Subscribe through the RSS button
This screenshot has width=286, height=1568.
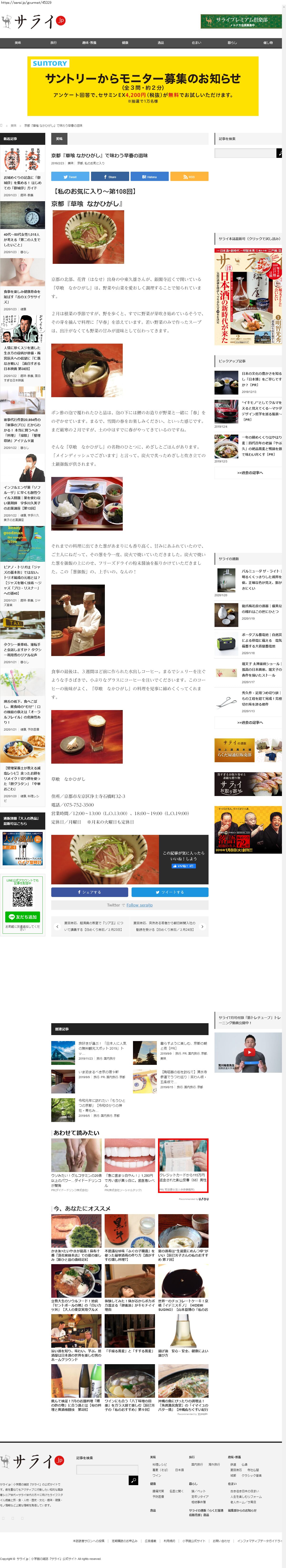(x=189, y=176)
